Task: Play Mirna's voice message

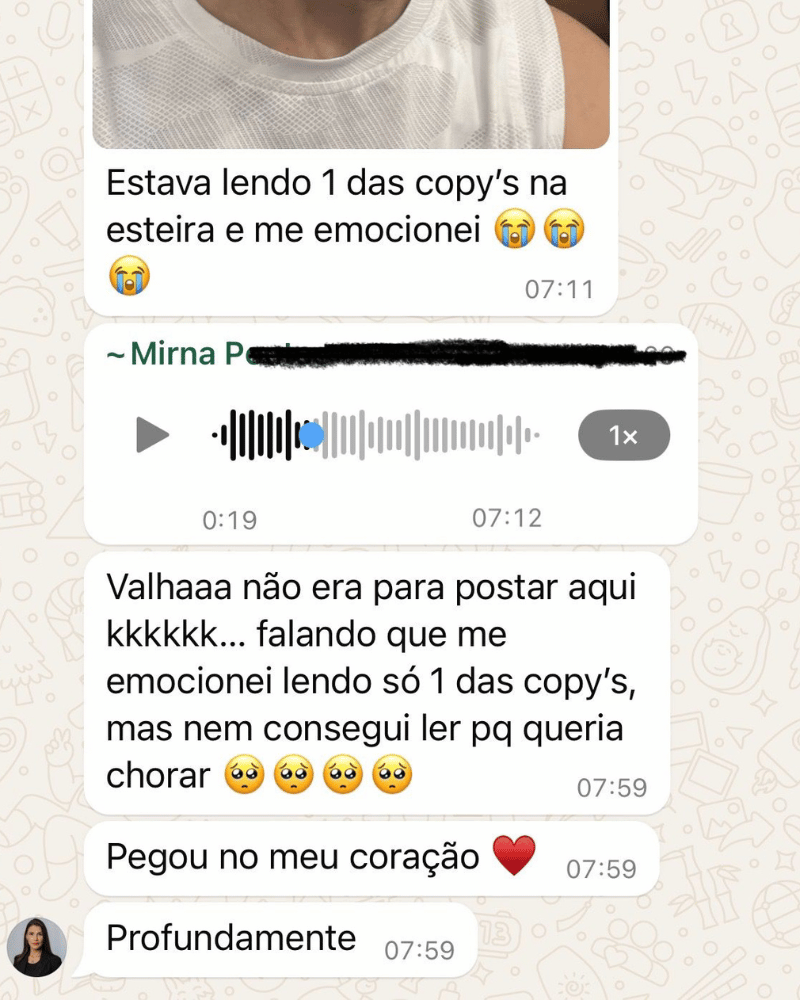Action: (x=153, y=435)
